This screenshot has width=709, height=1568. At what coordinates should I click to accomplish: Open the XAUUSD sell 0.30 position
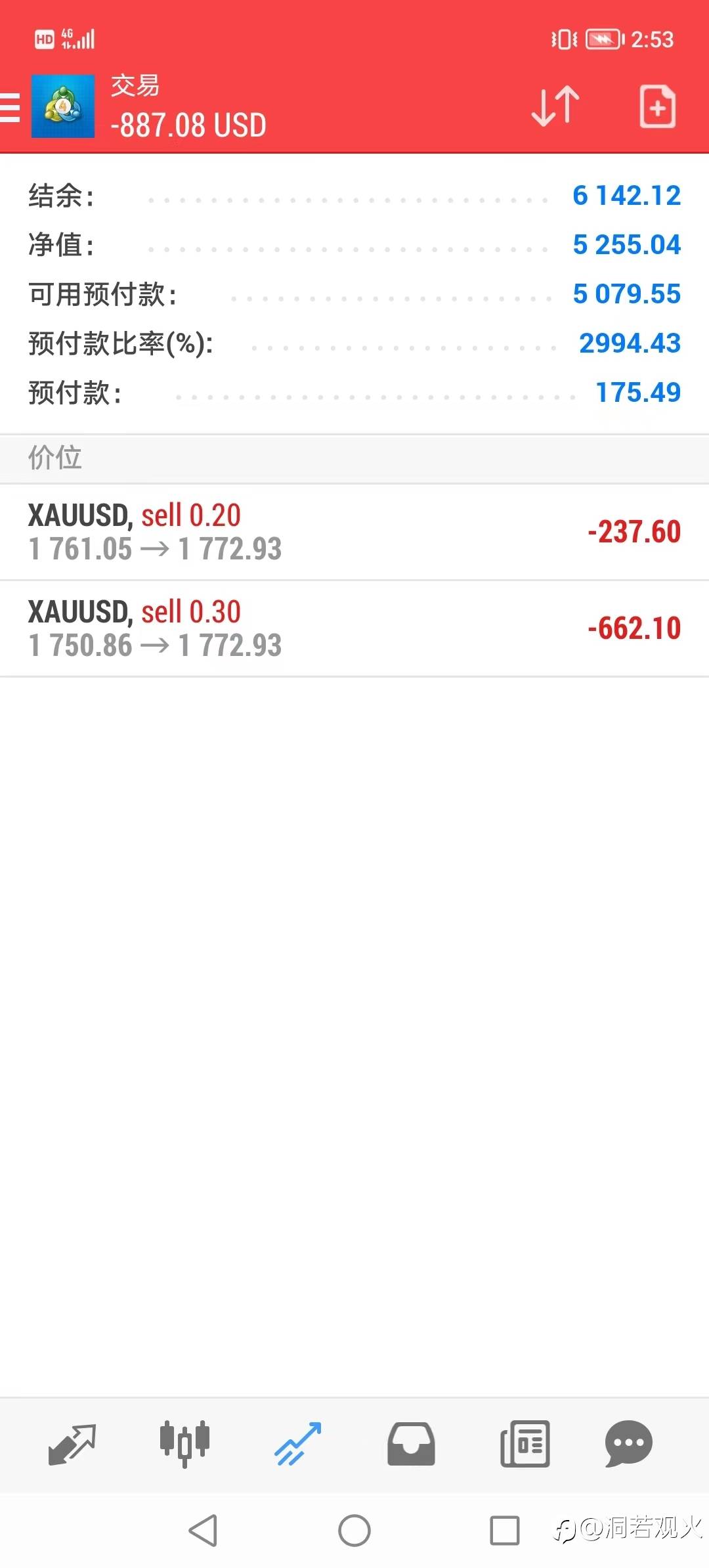click(354, 628)
